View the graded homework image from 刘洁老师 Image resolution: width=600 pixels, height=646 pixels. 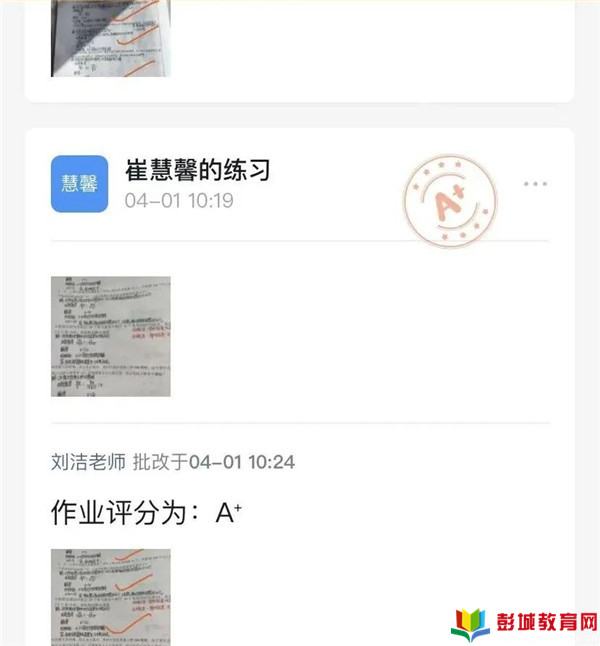click(x=110, y=596)
